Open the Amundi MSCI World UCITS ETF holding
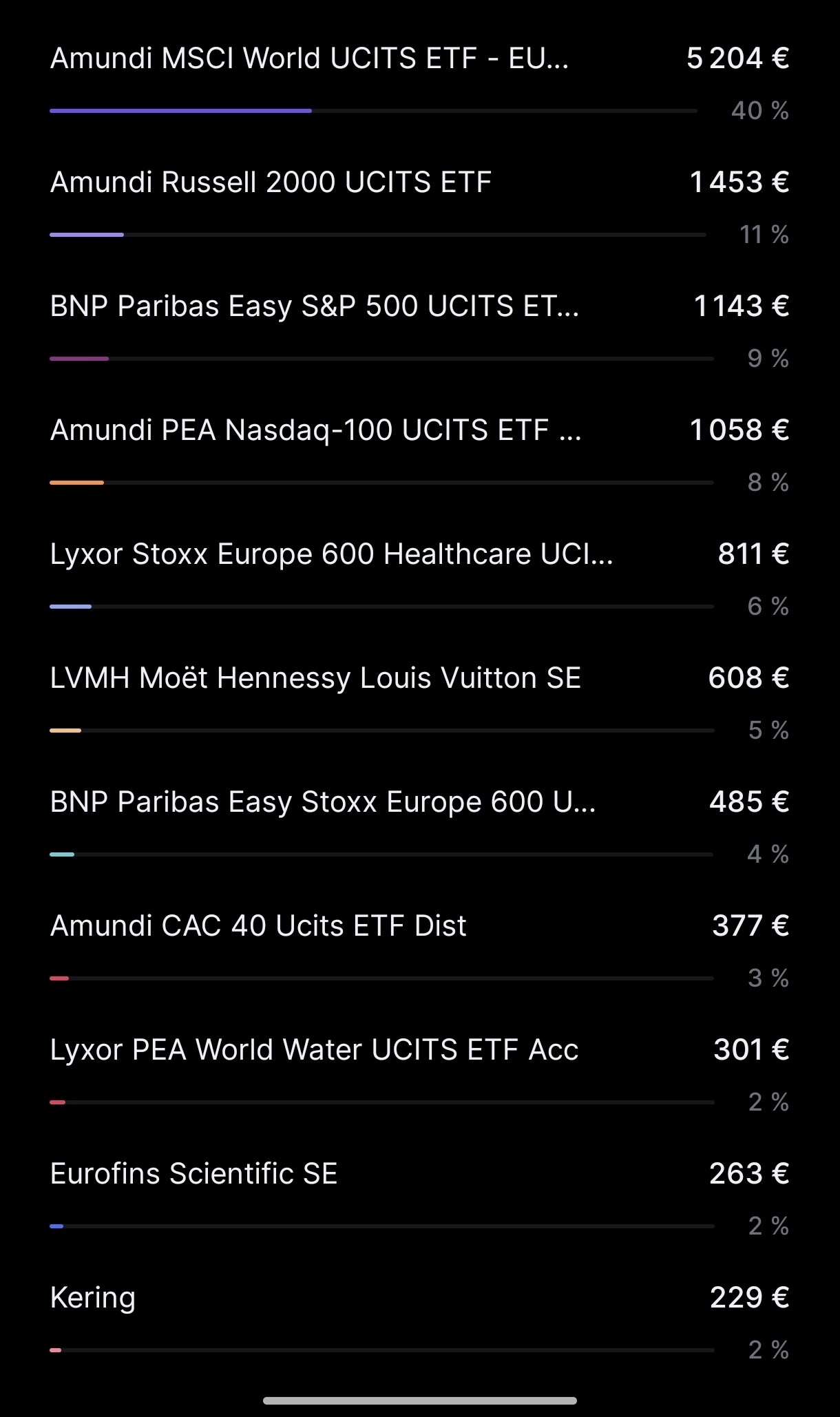The width and height of the screenshot is (840, 1417). coord(420,83)
